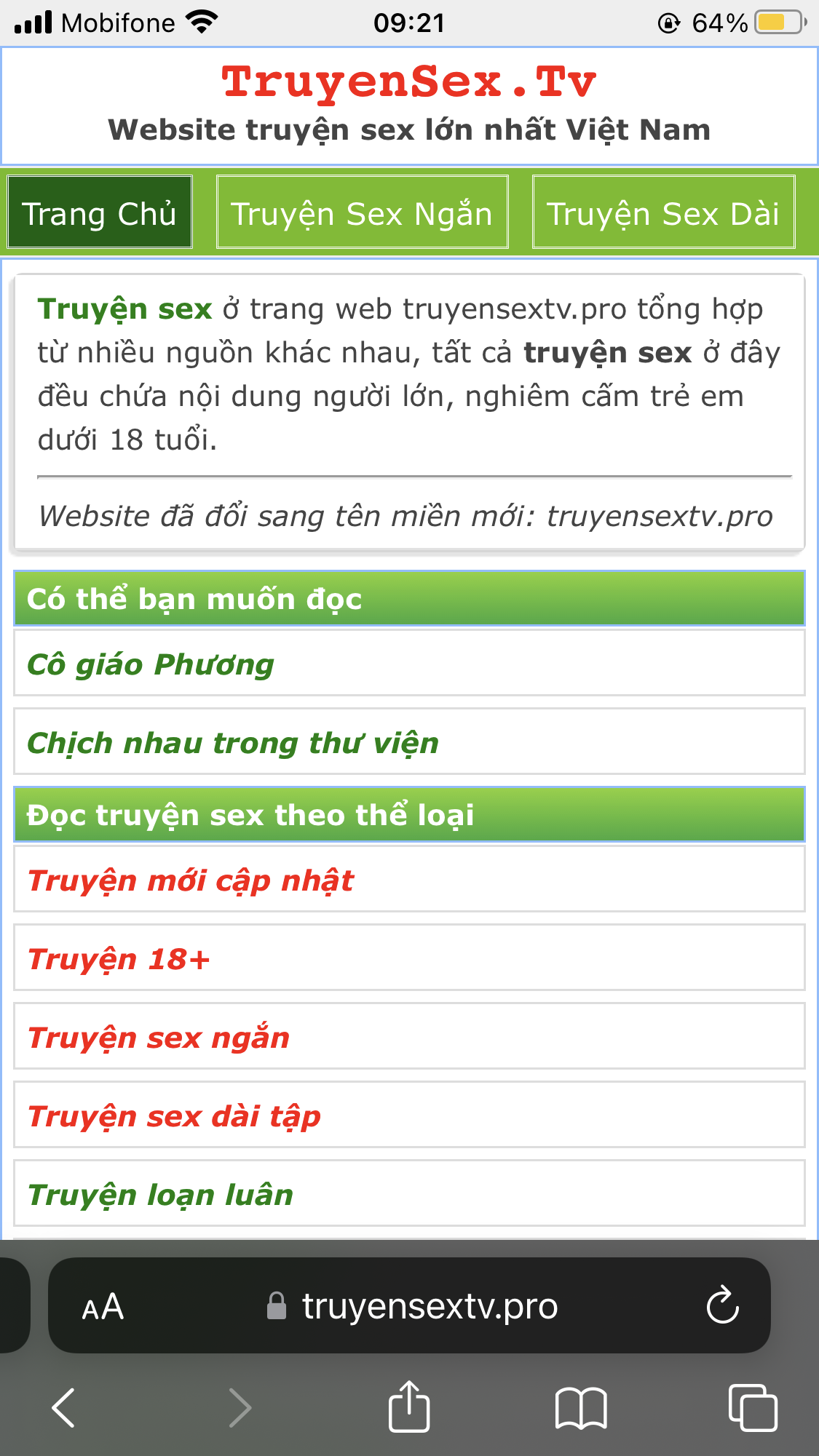Open the Truyện Sex Ngắn tab
819x1456 pixels.
(362, 212)
